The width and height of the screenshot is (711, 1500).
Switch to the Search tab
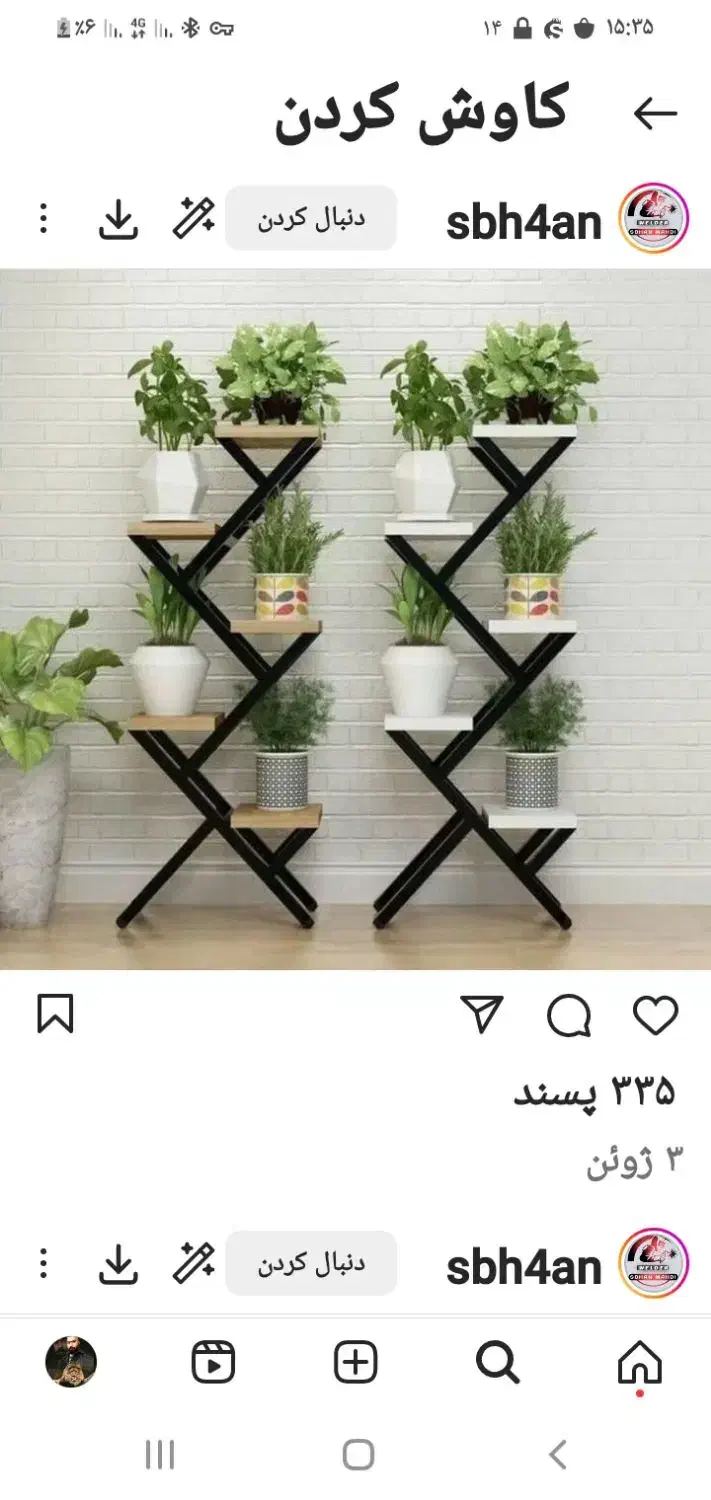pyautogui.click(x=497, y=1362)
